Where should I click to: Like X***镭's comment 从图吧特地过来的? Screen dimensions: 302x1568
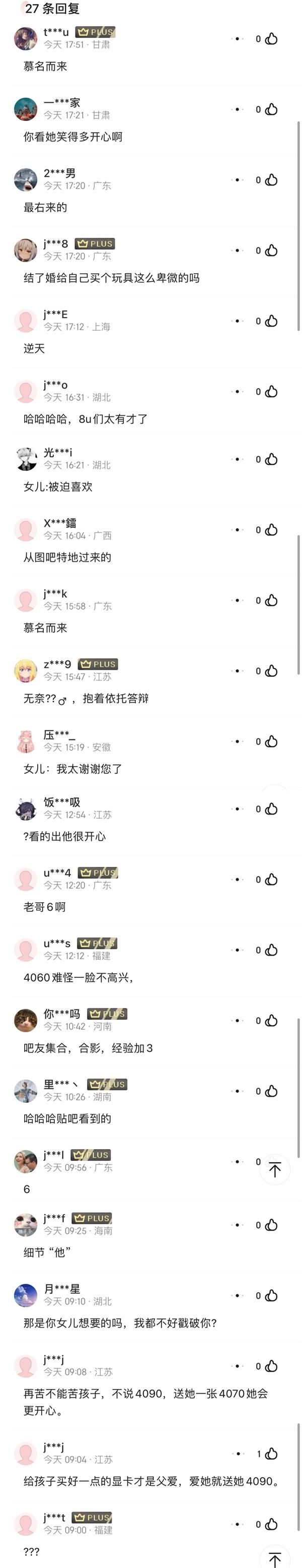click(x=272, y=530)
